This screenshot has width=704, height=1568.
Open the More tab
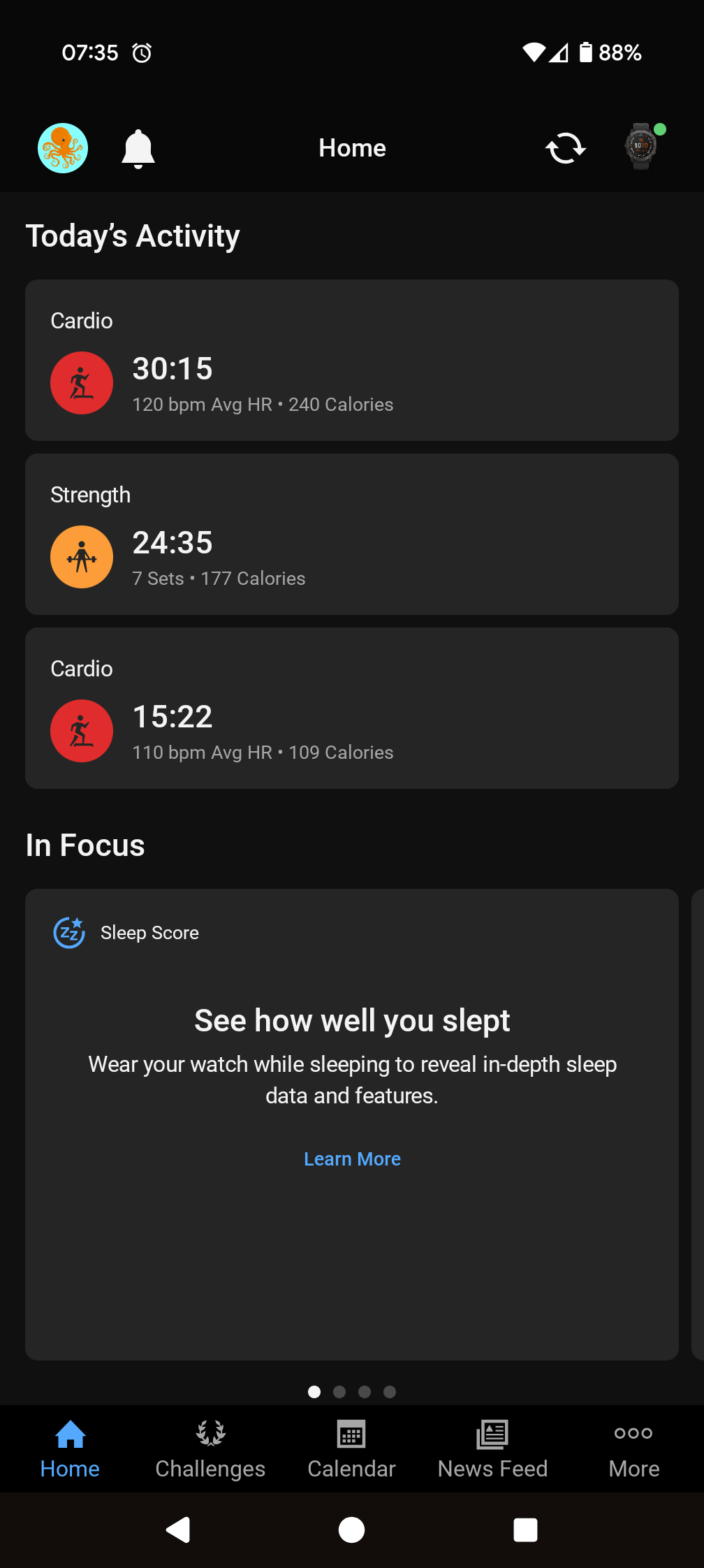[x=633, y=1449]
